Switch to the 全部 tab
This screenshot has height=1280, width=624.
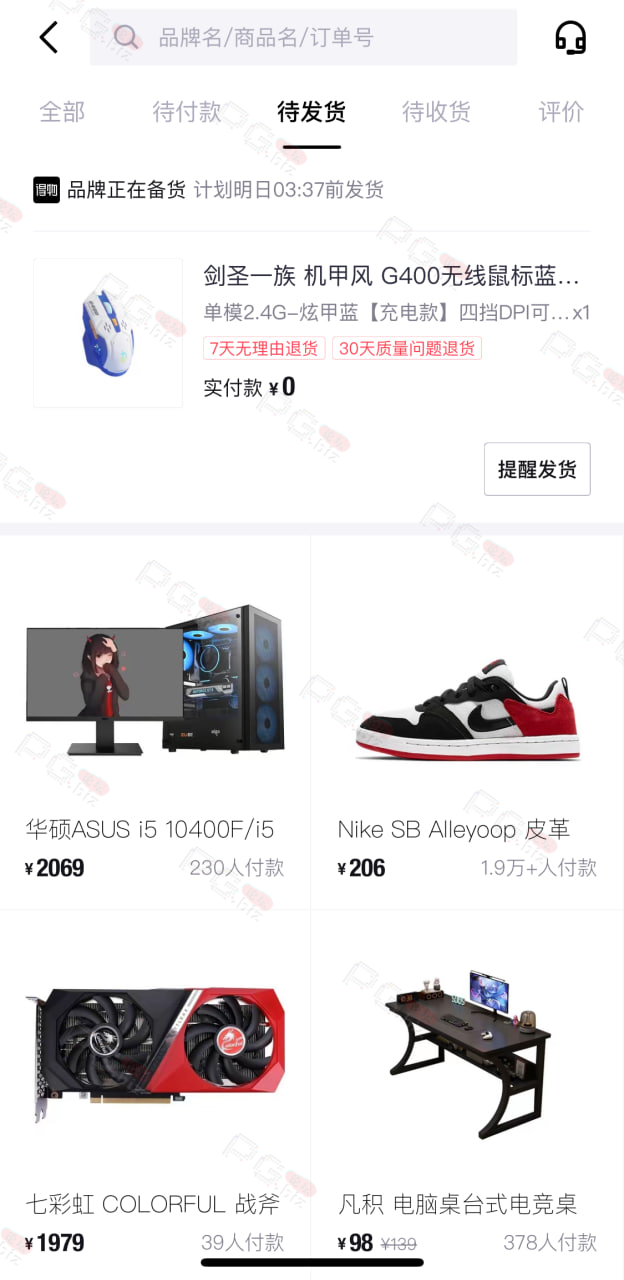pos(62,112)
